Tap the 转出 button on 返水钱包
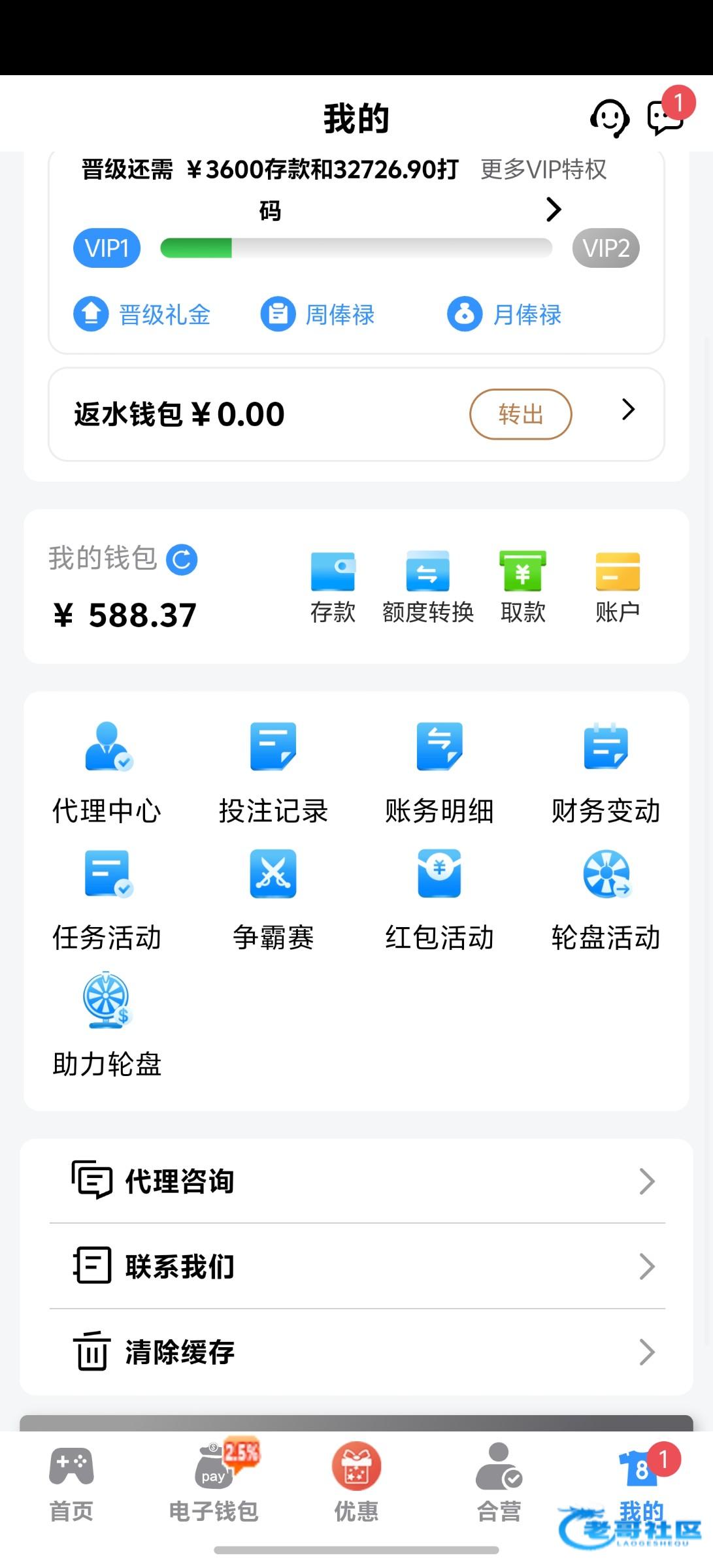 pos(521,414)
